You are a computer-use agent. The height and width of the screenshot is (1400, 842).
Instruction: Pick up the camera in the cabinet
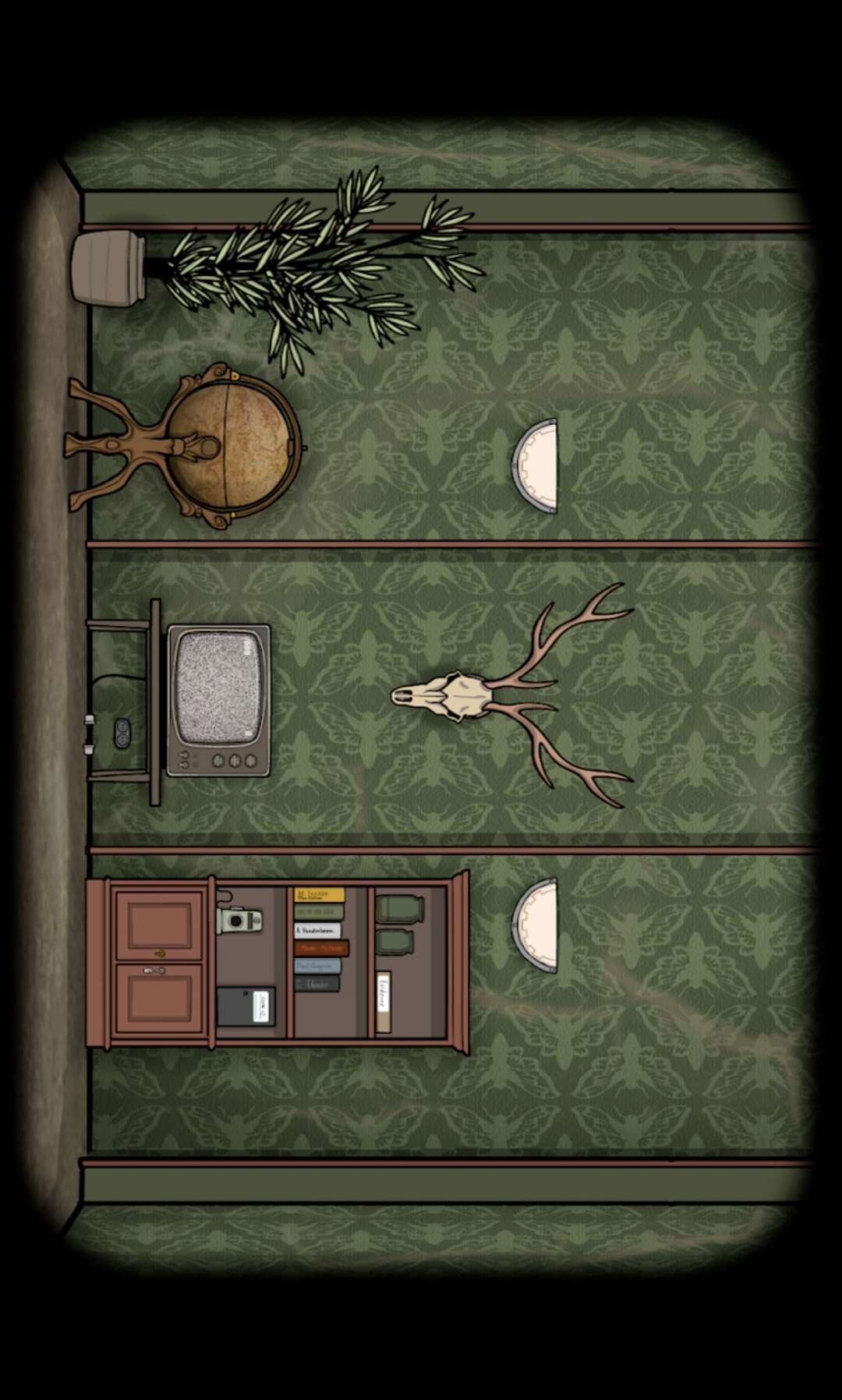(238, 920)
